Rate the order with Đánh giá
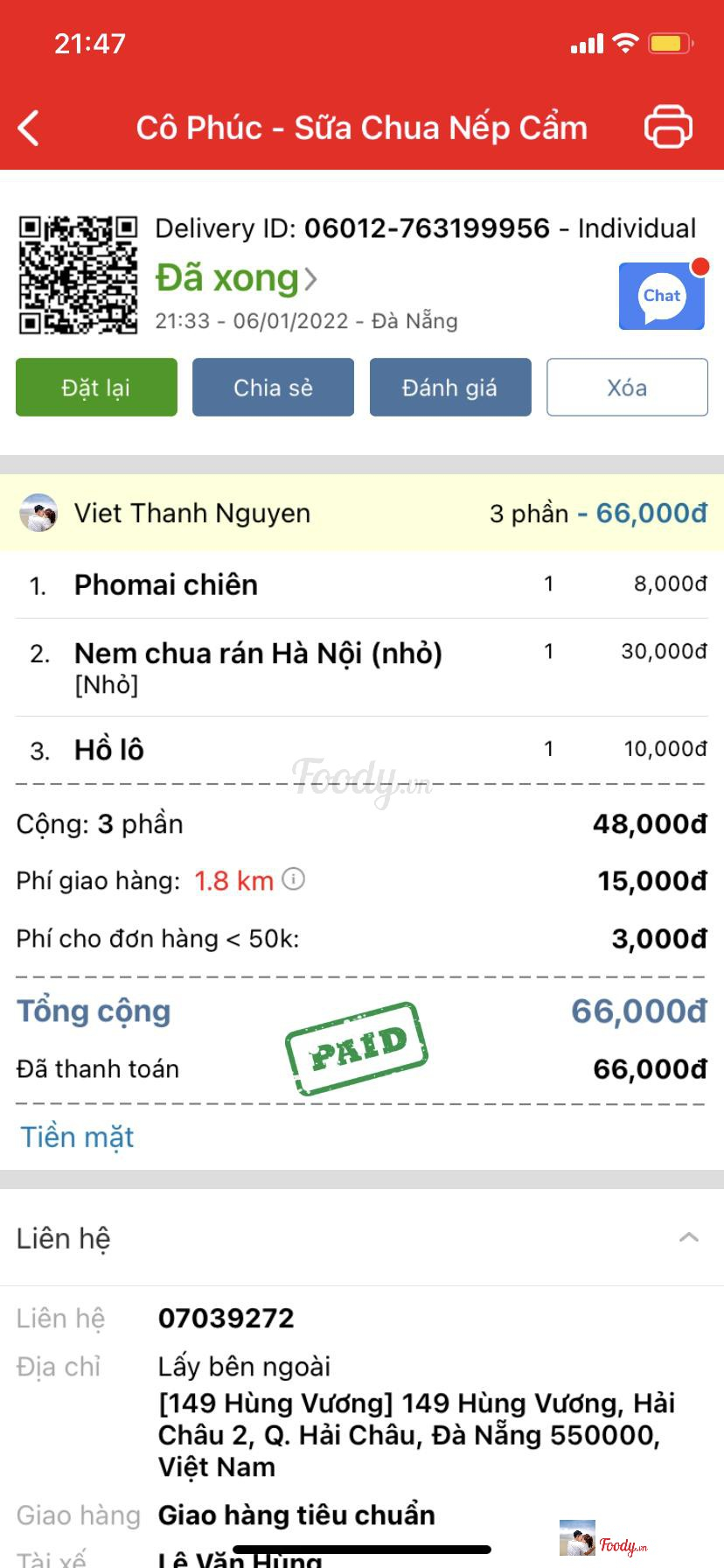 click(449, 388)
